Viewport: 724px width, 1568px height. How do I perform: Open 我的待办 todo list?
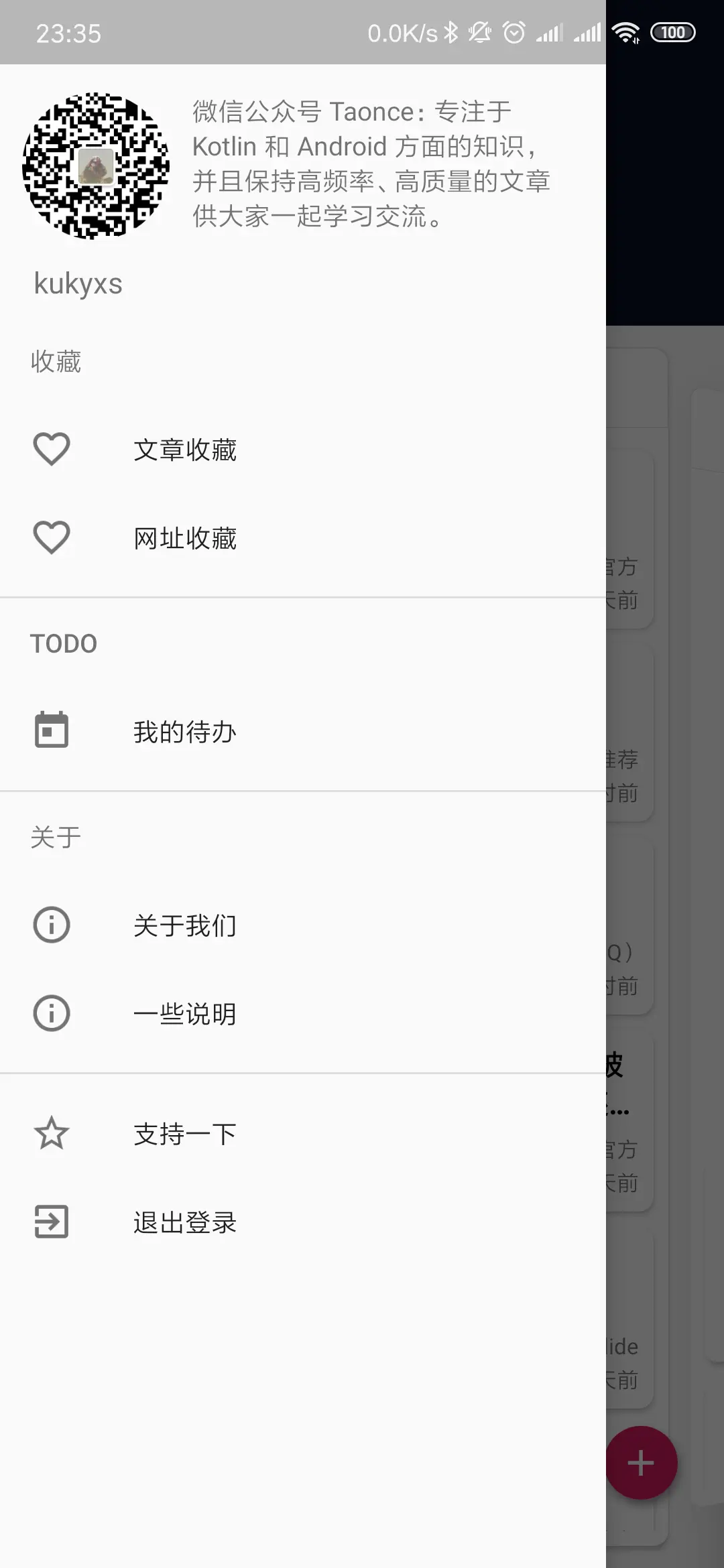tap(185, 731)
